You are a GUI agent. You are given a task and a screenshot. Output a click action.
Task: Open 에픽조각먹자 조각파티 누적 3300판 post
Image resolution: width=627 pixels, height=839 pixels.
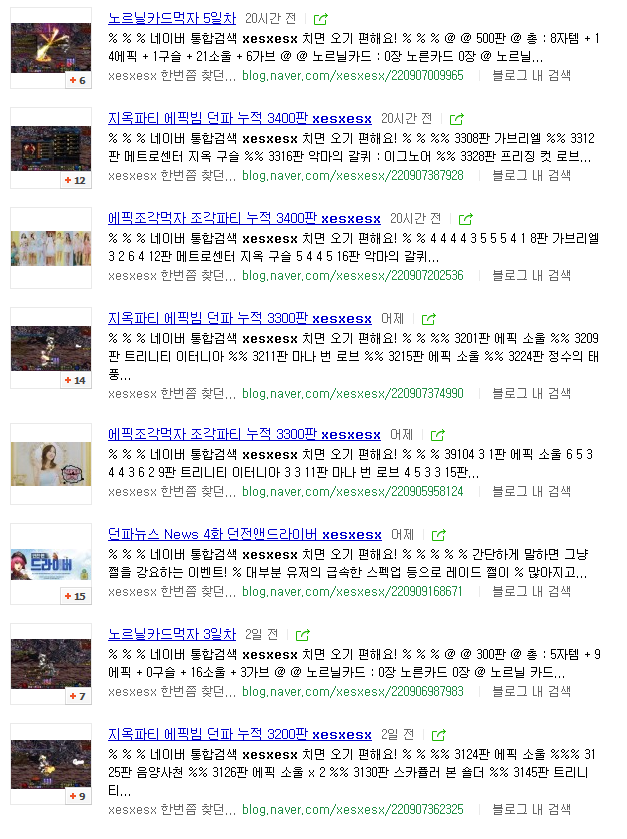click(244, 435)
